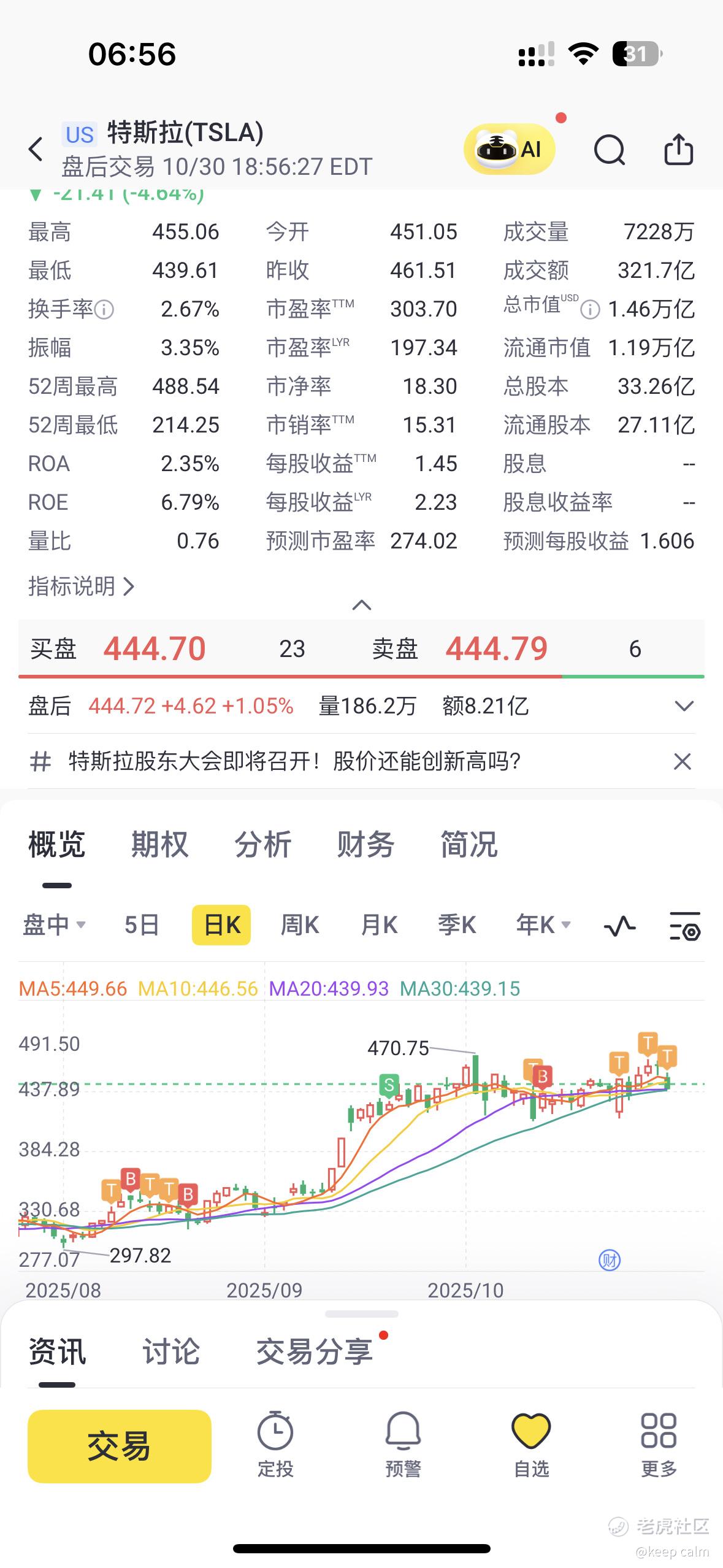Collapse the quote details panel
Image resolution: width=723 pixels, height=1568 pixels.
tap(362, 605)
